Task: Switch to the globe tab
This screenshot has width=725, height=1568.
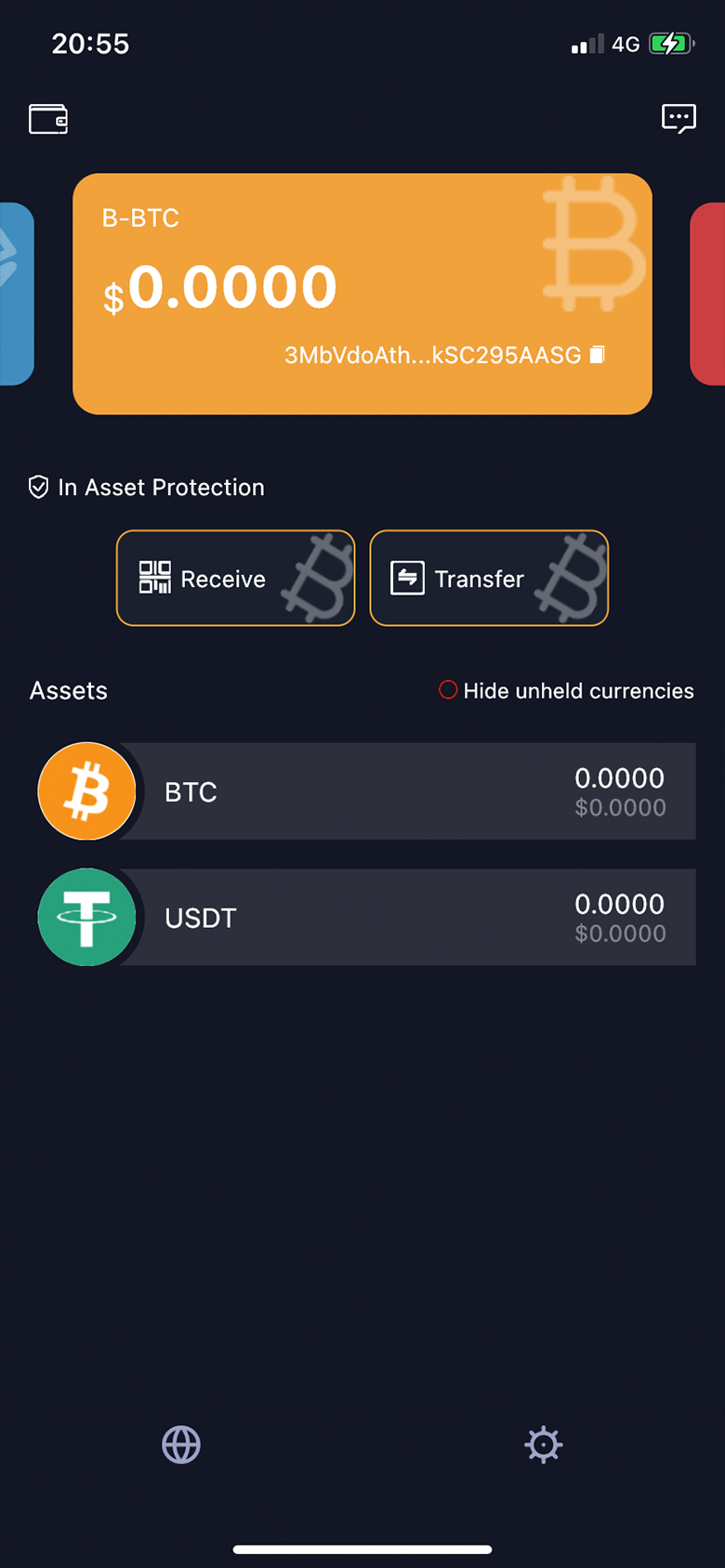Action: point(181,1444)
